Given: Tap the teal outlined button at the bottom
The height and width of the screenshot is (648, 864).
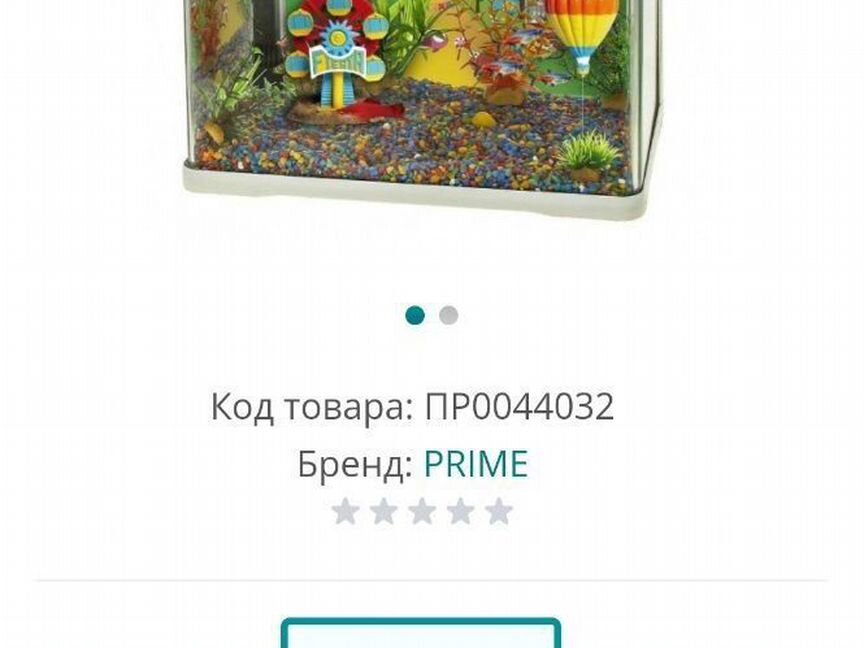Looking at the screenshot, I should (420, 634).
